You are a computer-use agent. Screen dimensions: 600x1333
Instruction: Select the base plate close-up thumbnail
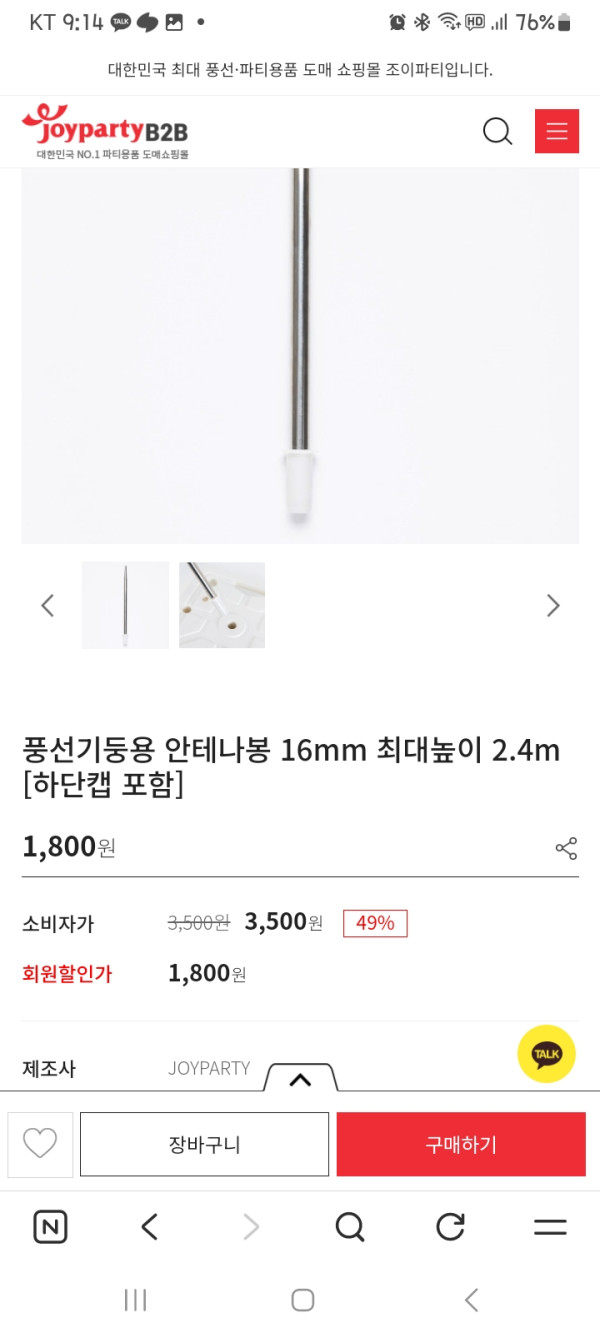[222, 605]
